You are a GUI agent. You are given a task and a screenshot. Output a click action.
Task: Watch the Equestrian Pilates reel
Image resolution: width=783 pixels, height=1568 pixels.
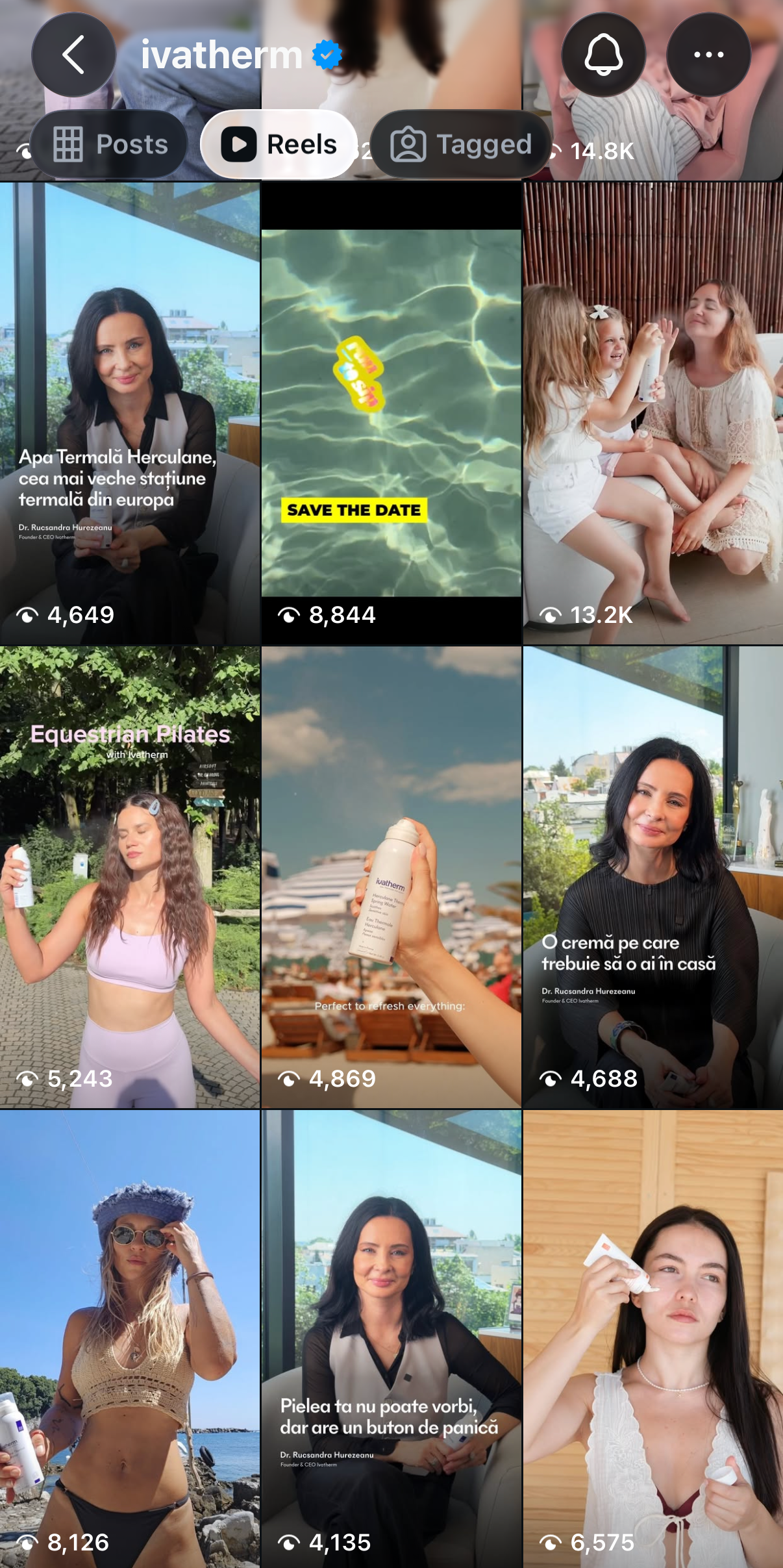click(130, 878)
